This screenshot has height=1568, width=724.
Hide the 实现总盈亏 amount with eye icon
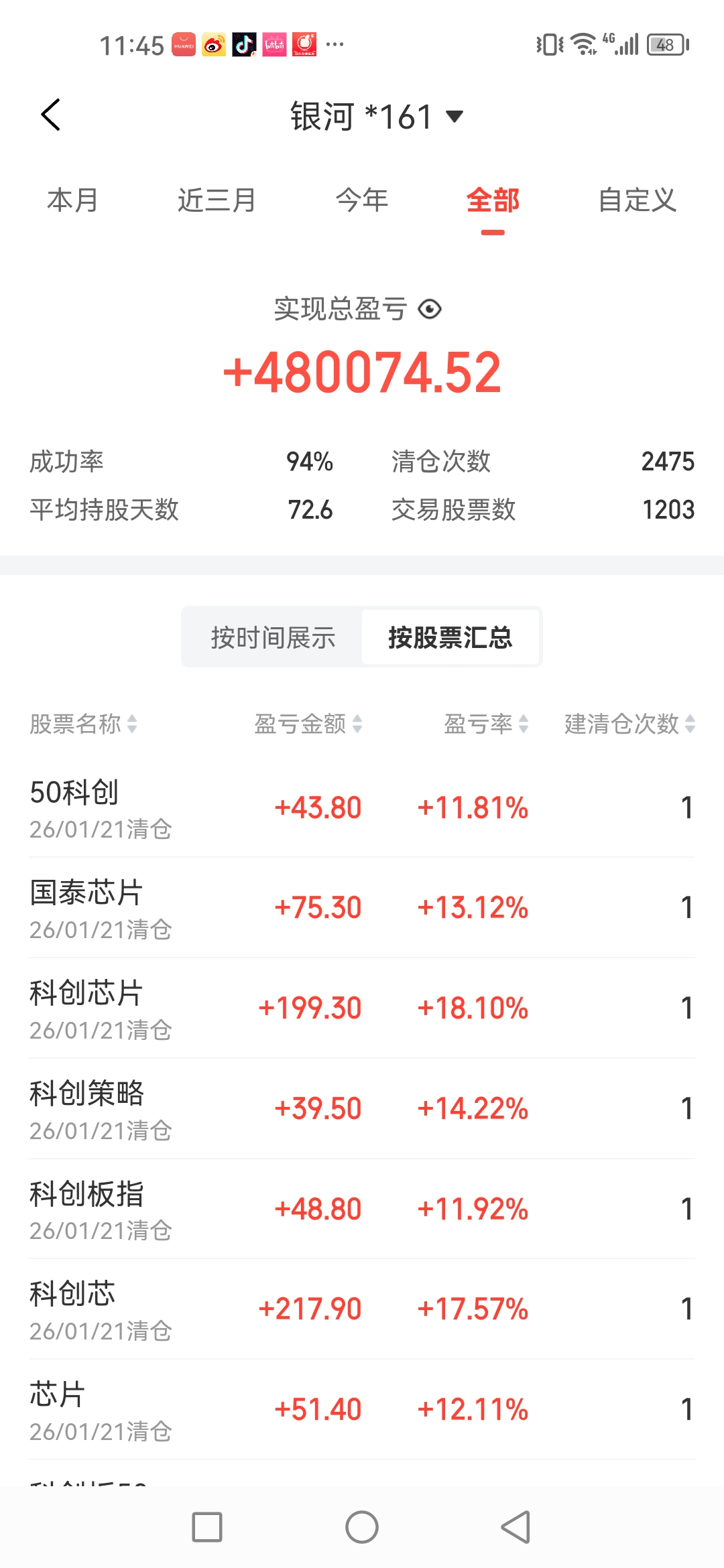pos(430,309)
